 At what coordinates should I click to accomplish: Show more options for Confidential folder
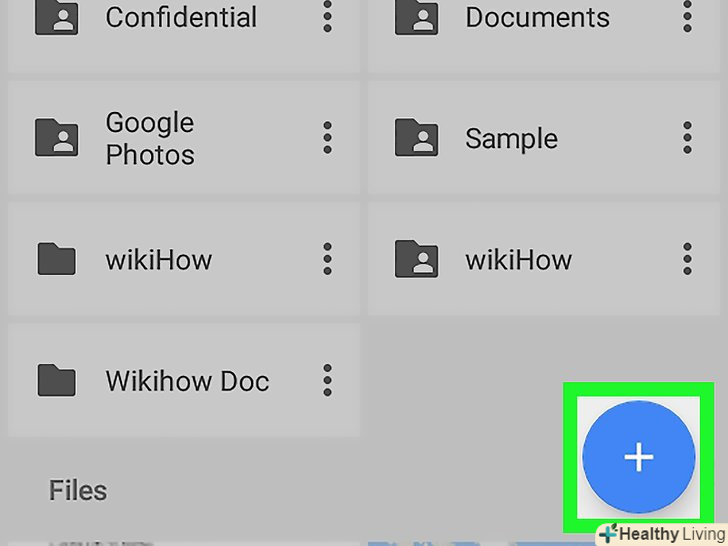click(327, 17)
